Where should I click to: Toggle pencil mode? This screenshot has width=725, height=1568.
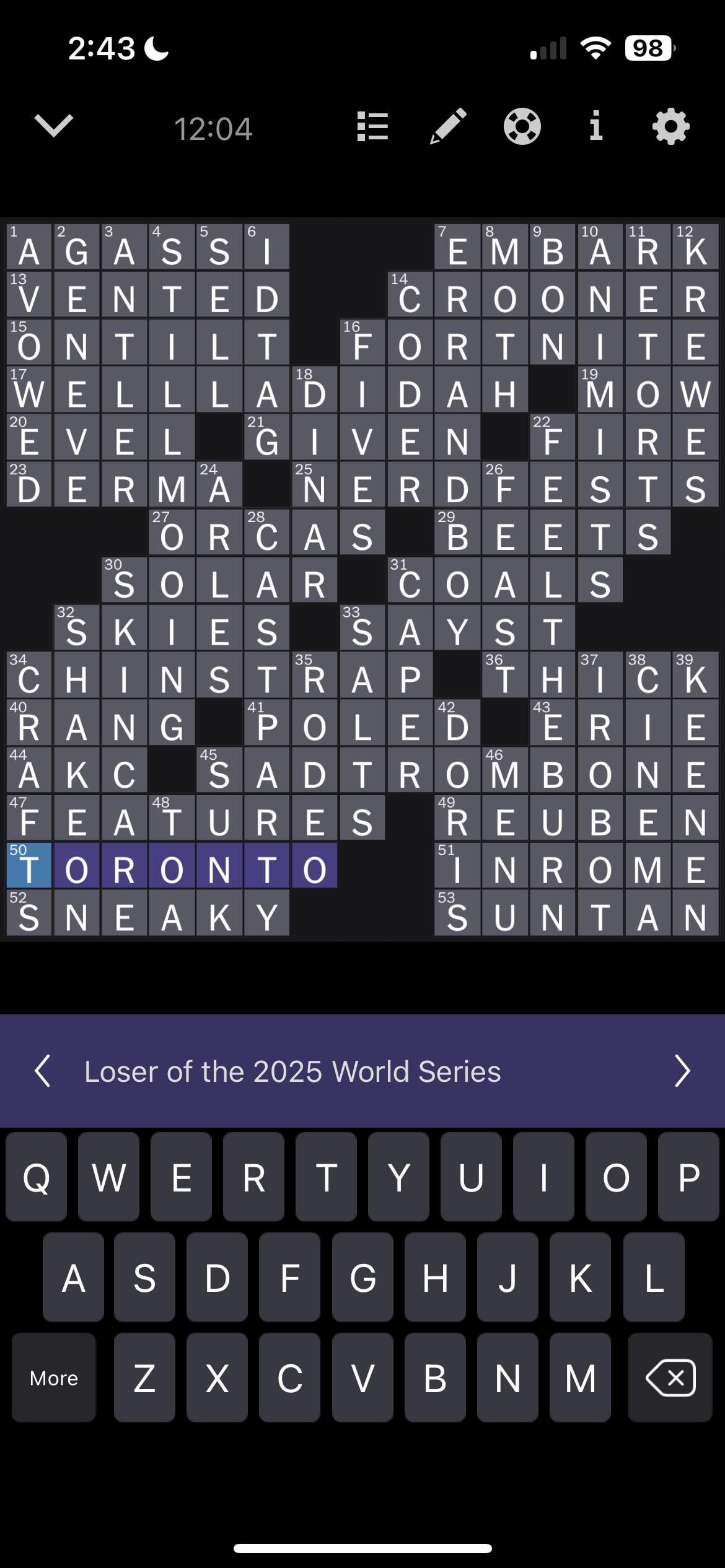pos(448,126)
